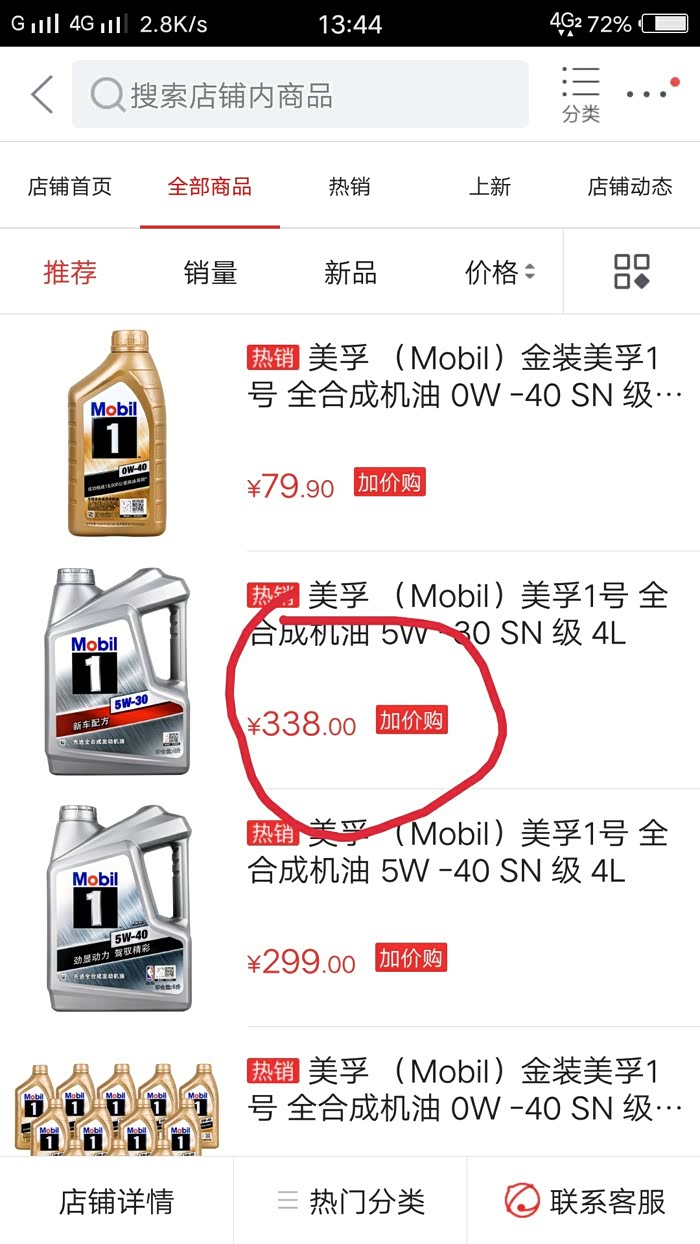Screen dimensions: 700x1244
Task: Open the 美孚1号 5W-30 4L product for ¥338
Action: coord(350,670)
